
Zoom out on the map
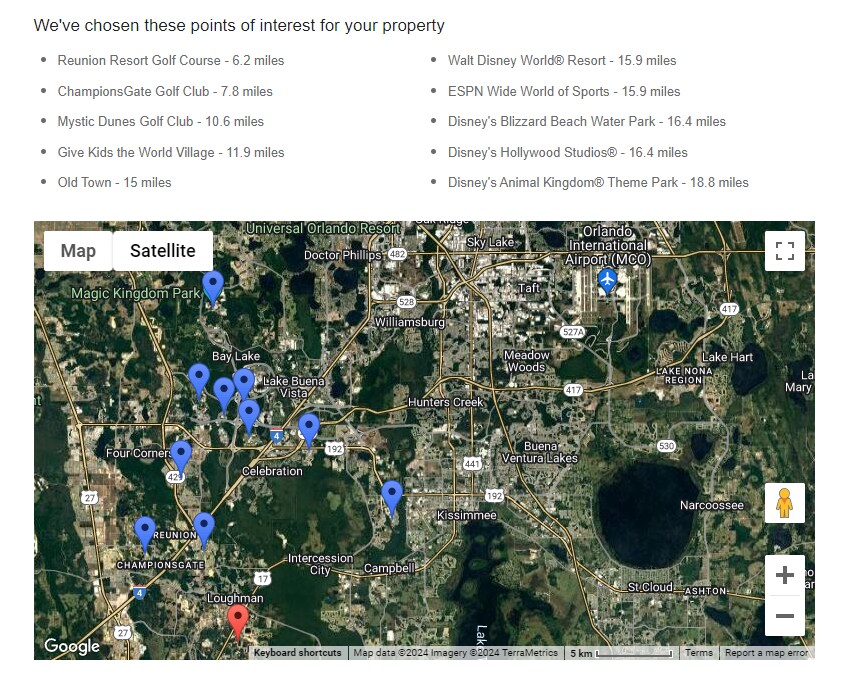[x=784, y=616]
